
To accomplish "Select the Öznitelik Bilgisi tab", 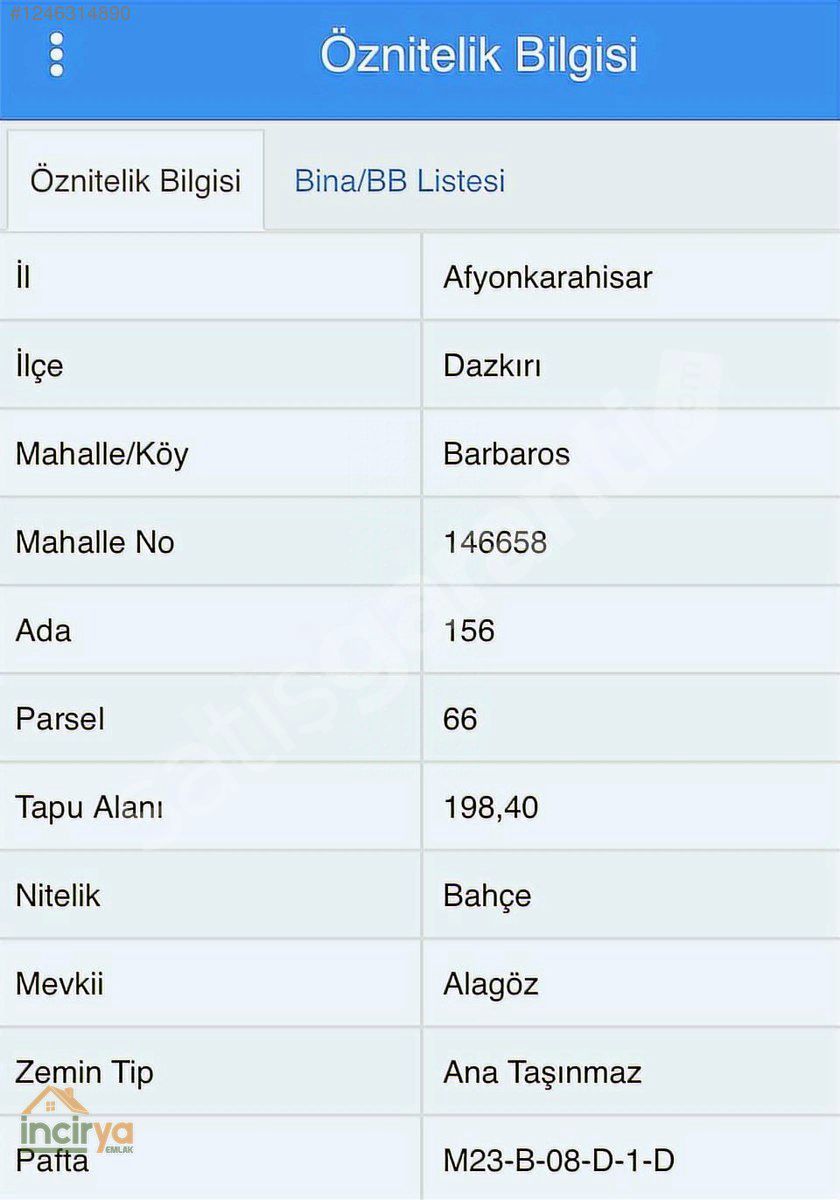I will pyautogui.click(x=135, y=181).
